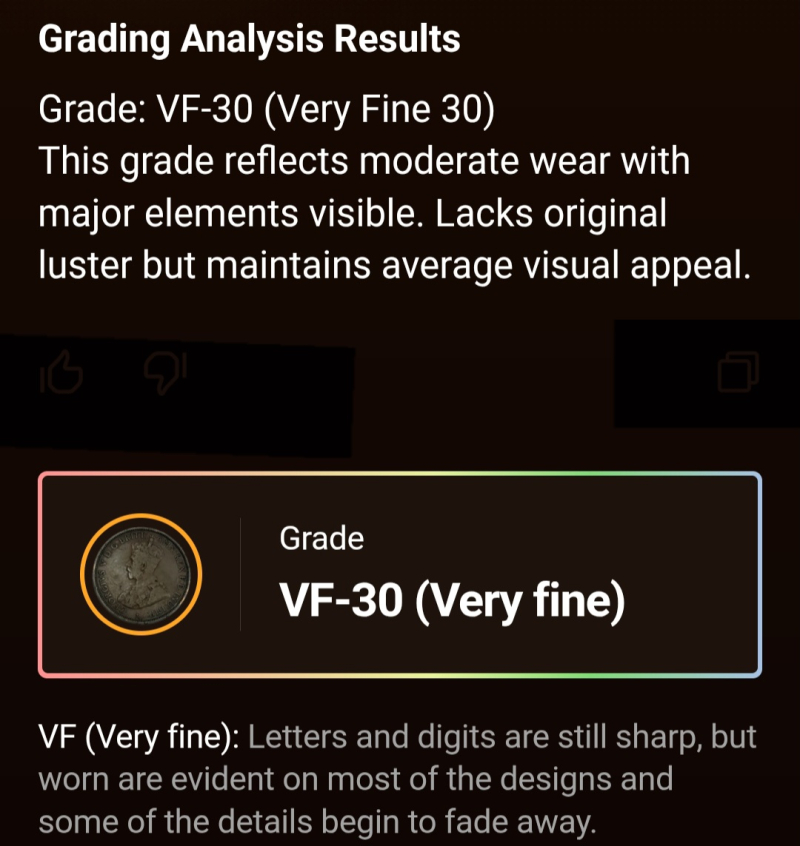Like the grading analysis with thumbs up
Viewport: 800px width, 846px height.
click(61, 375)
